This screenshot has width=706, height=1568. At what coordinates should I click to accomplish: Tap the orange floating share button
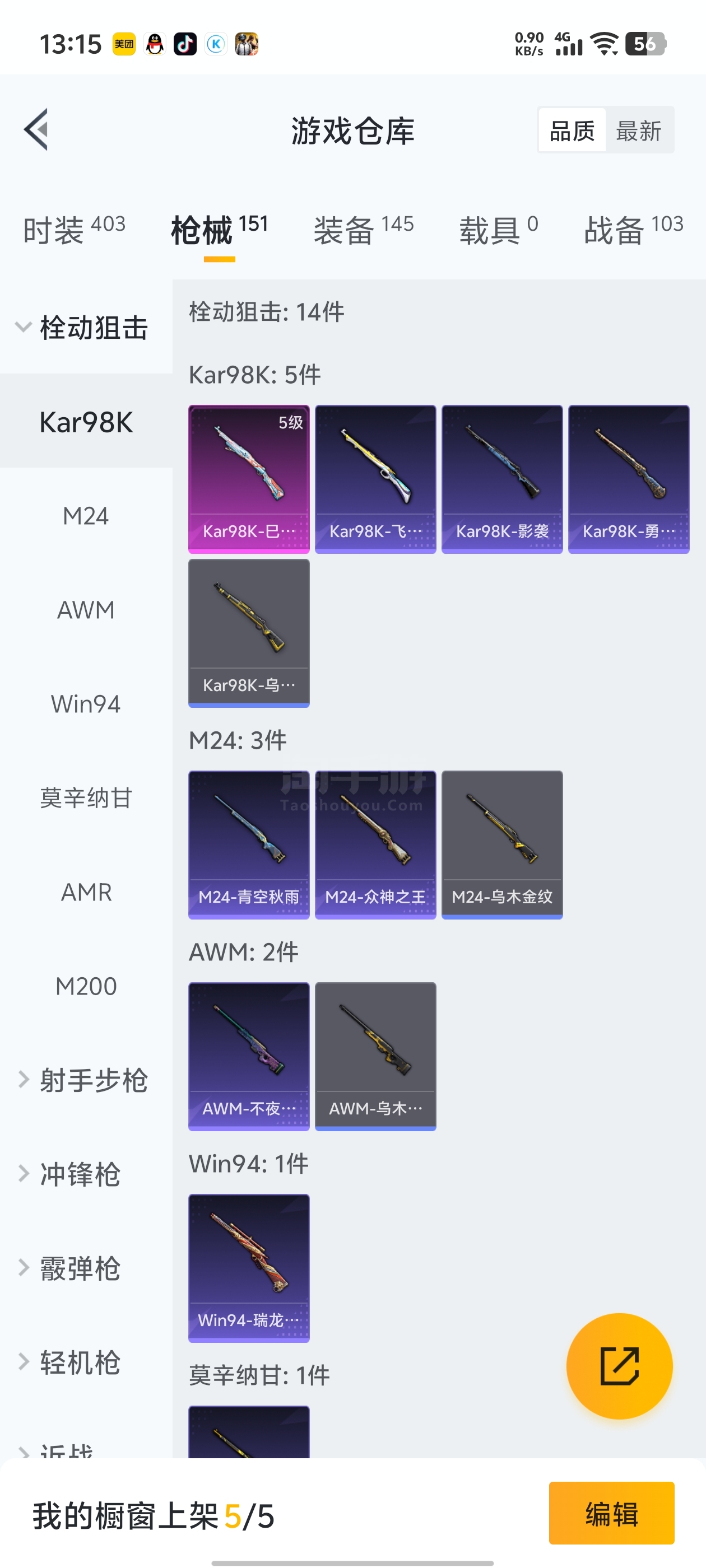click(x=619, y=1366)
